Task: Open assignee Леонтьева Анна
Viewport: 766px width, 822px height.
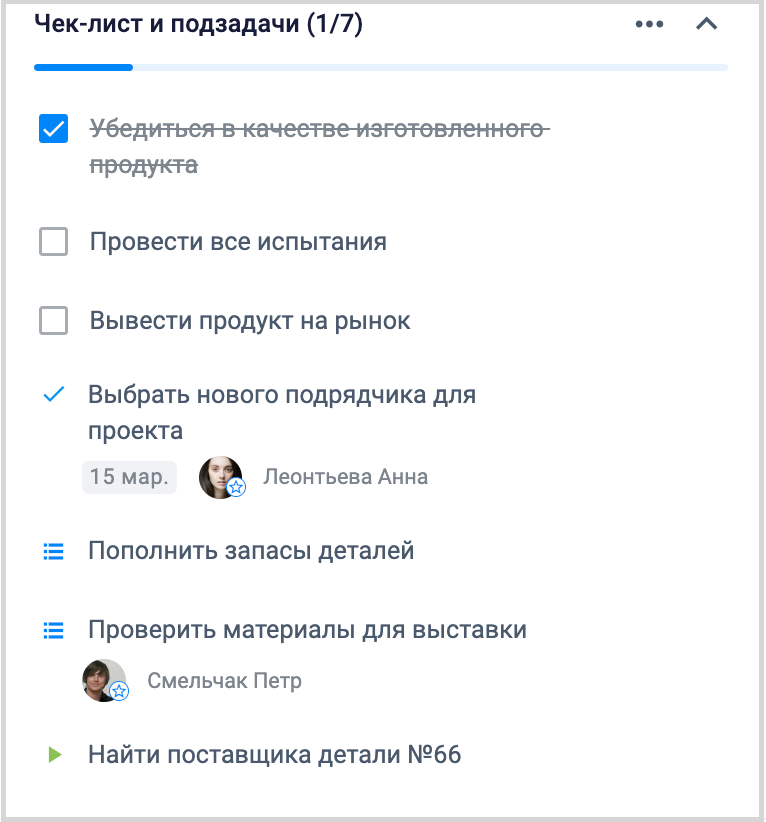Action: (x=344, y=477)
